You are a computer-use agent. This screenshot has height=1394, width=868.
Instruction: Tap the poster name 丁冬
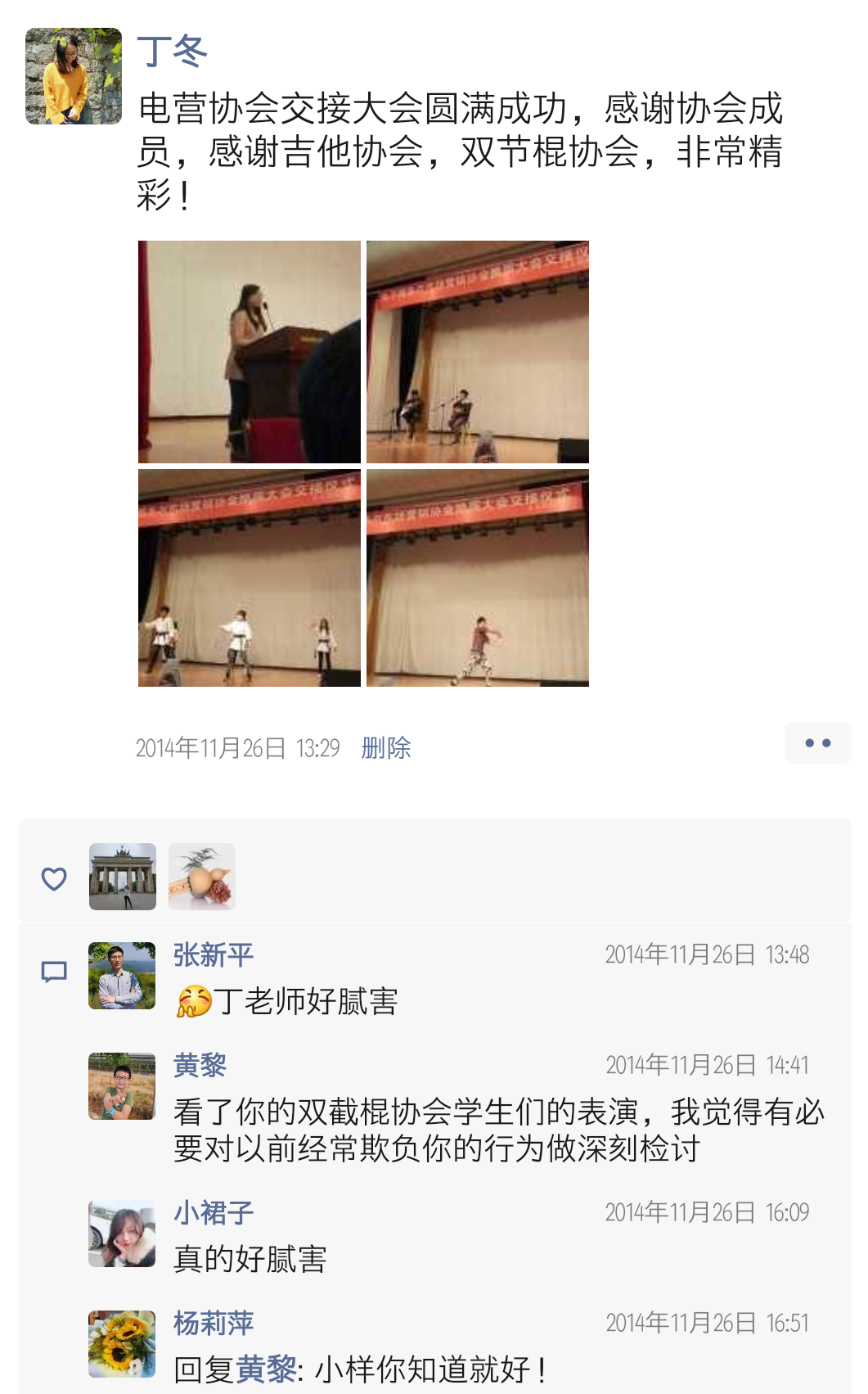click(x=172, y=51)
